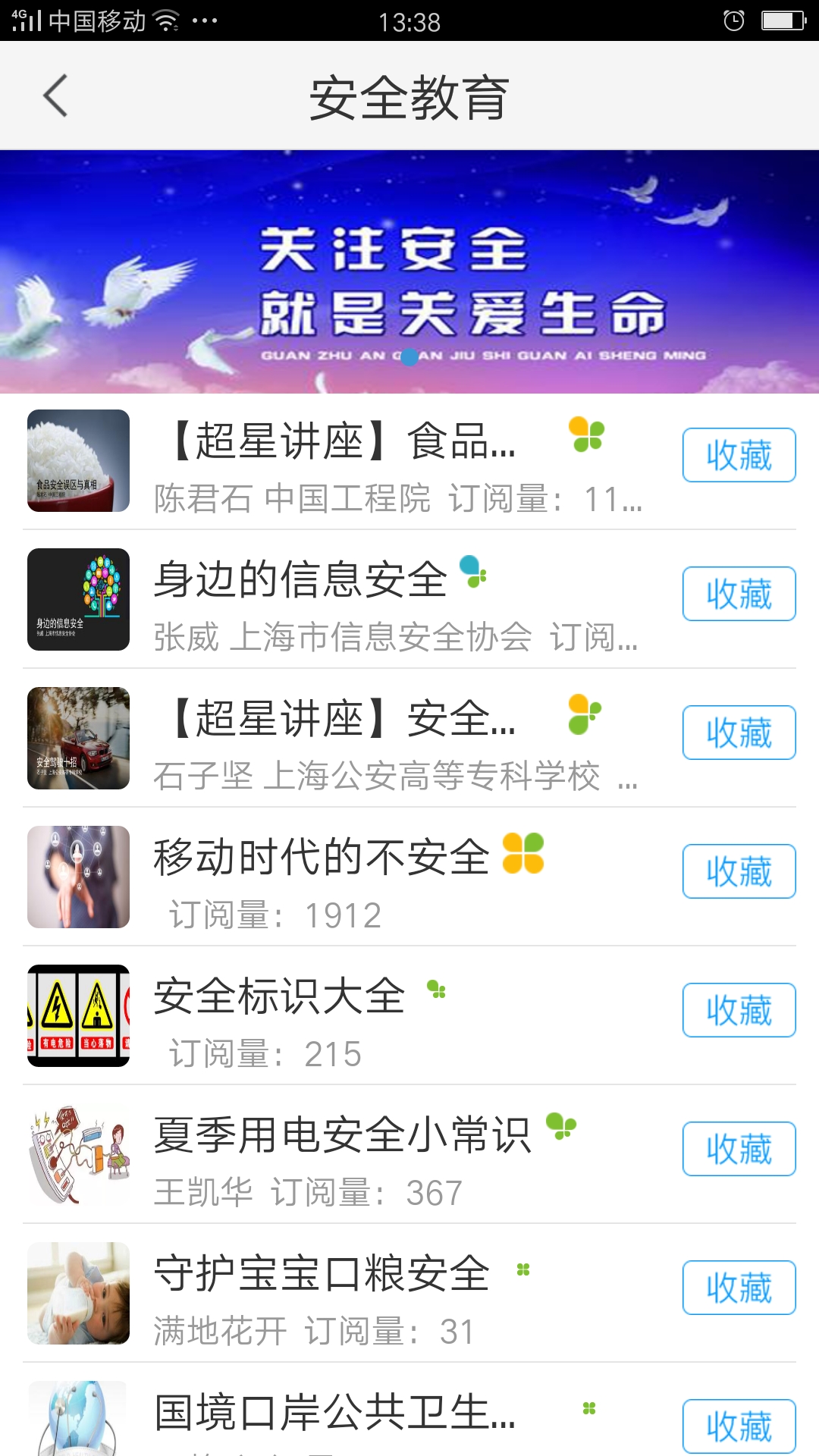This screenshot has height=1456, width=819.
Task: Tap 收藏 for 国境口岸公共卫生
Action: 739,1426
